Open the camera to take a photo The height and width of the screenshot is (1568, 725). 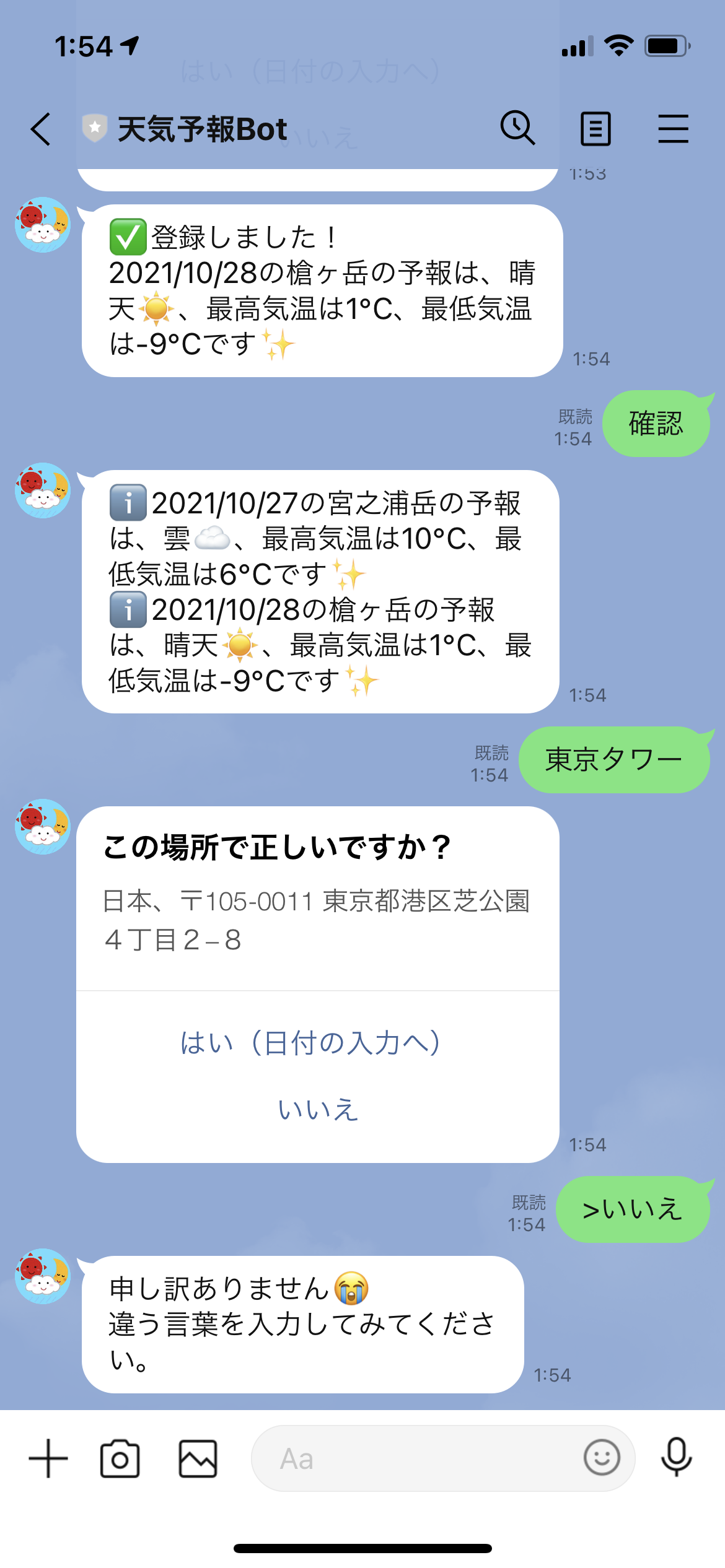(120, 1458)
